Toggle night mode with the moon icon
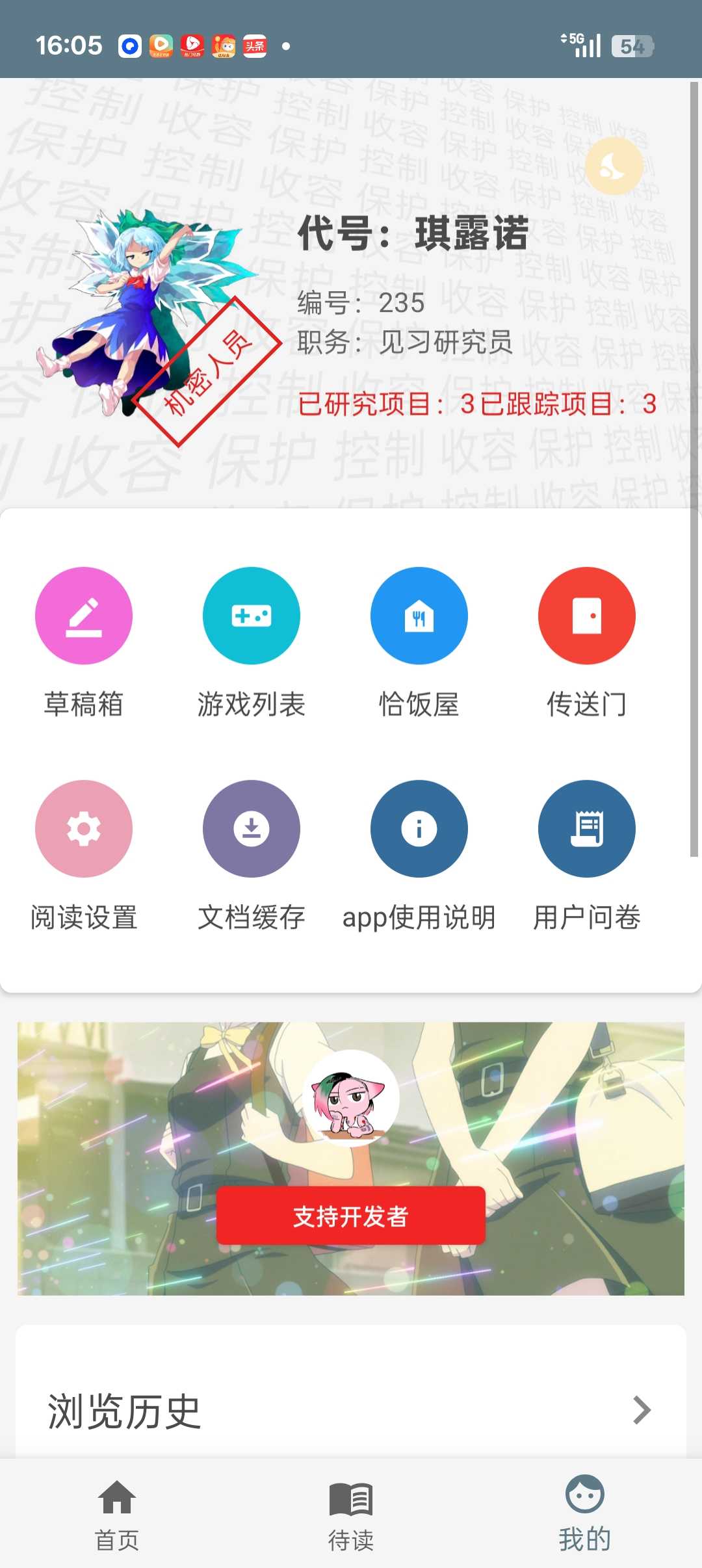The height and width of the screenshot is (1568, 702). 614,166
